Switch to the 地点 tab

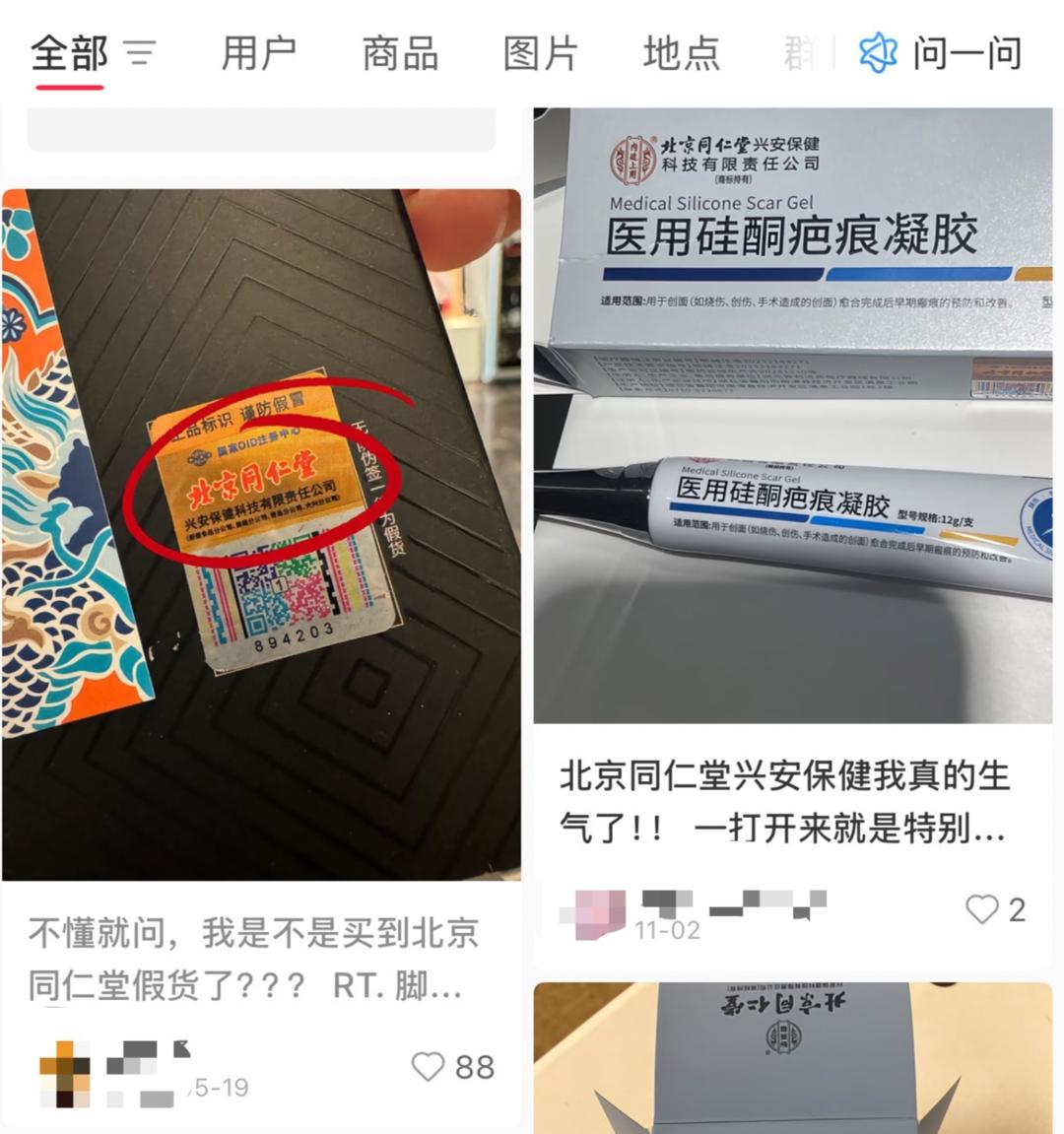pyautogui.click(x=681, y=53)
